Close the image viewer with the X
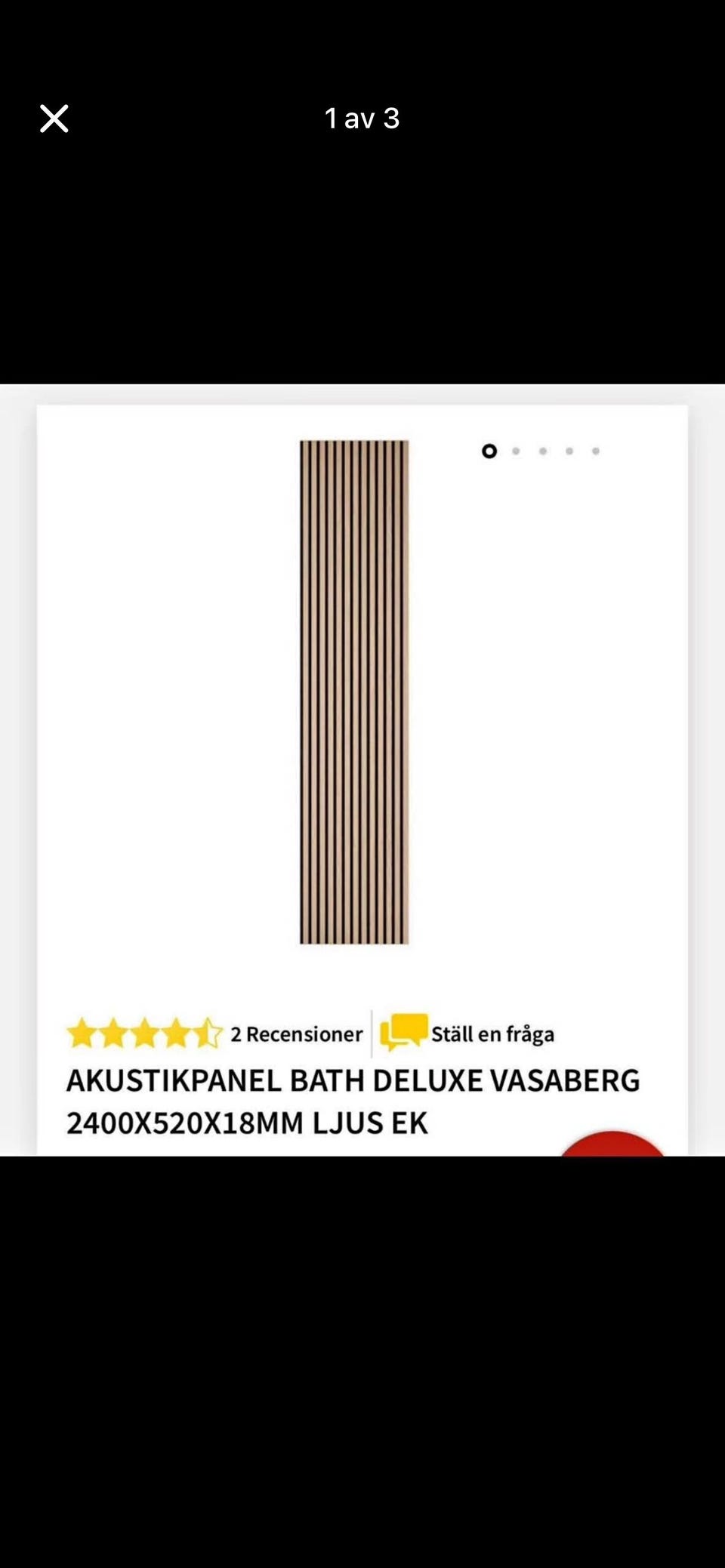 click(54, 118)
